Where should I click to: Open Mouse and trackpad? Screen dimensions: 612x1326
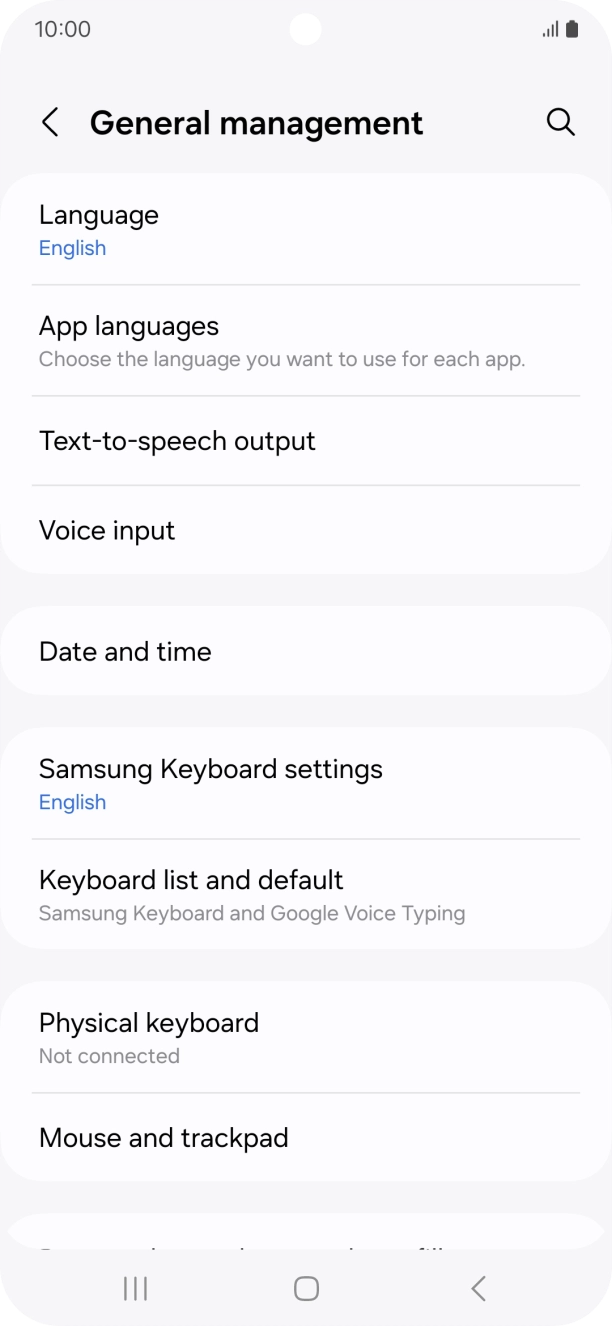306,1138
